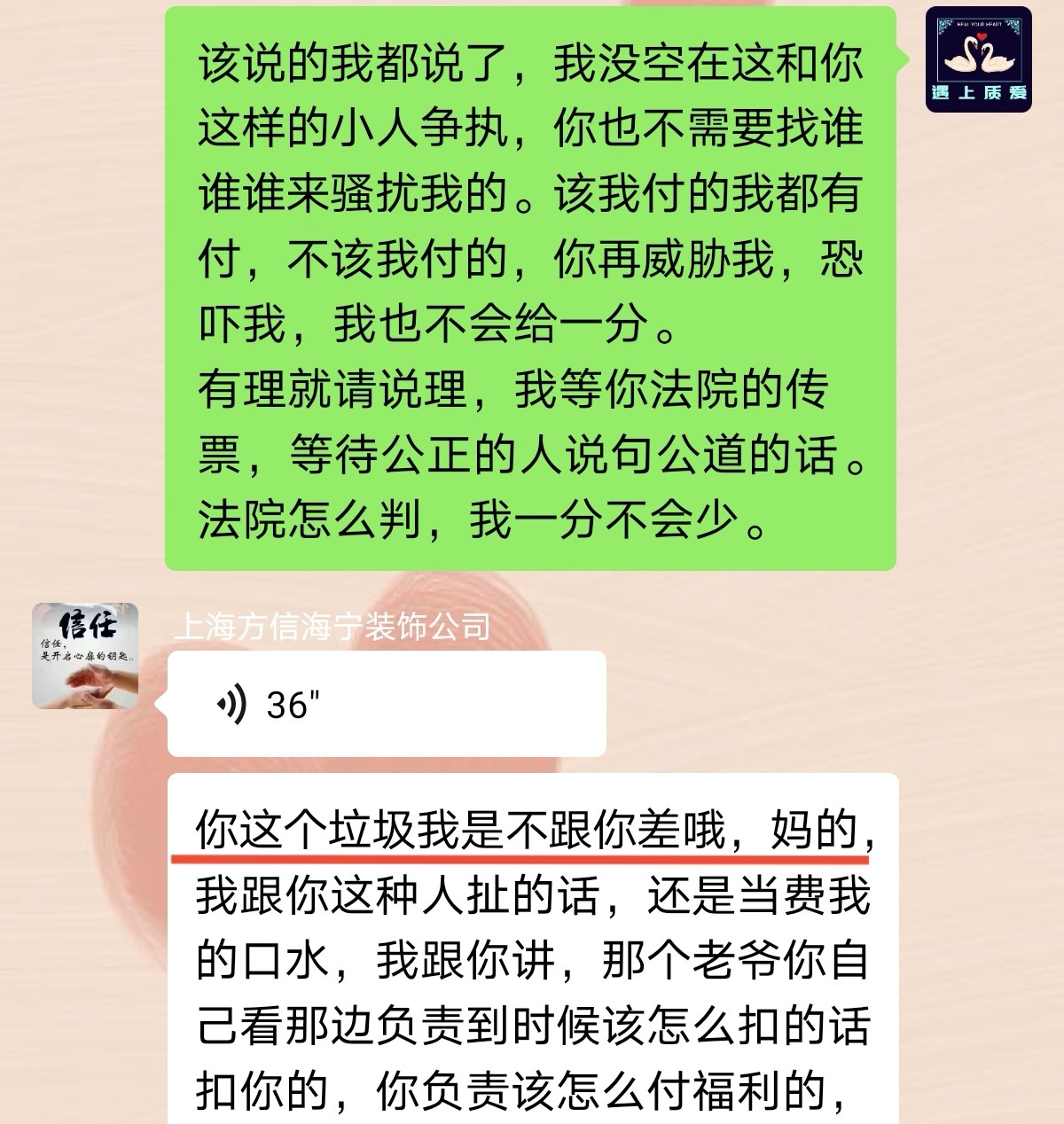Play the 36-second voice message
This screenshot has height=1124, width=1064.
386,704
